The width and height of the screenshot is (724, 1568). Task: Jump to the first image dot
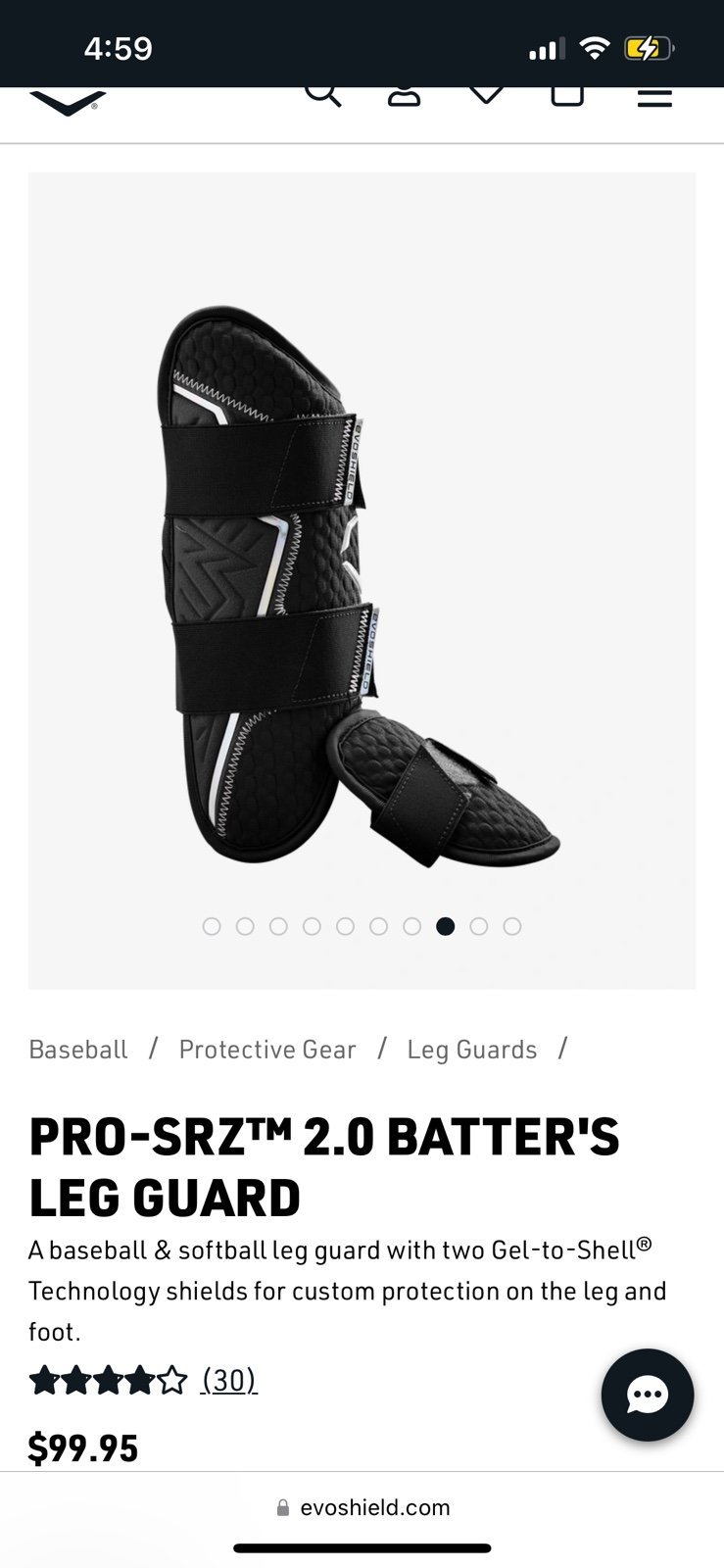click(x=212, y=926)
